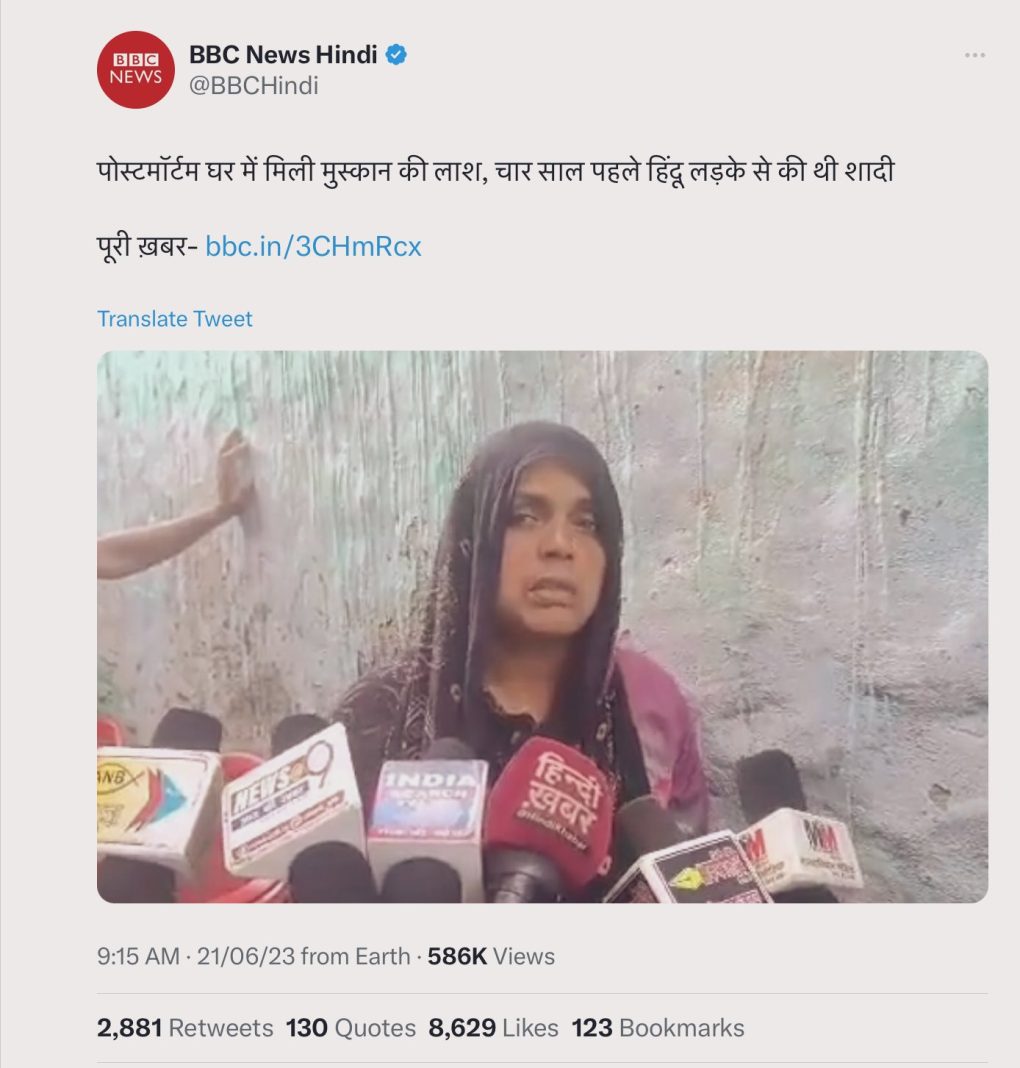This screenshot has width=1020, height=1068.
Task: Open the tweet's video thumbnail
Action: 542,627
